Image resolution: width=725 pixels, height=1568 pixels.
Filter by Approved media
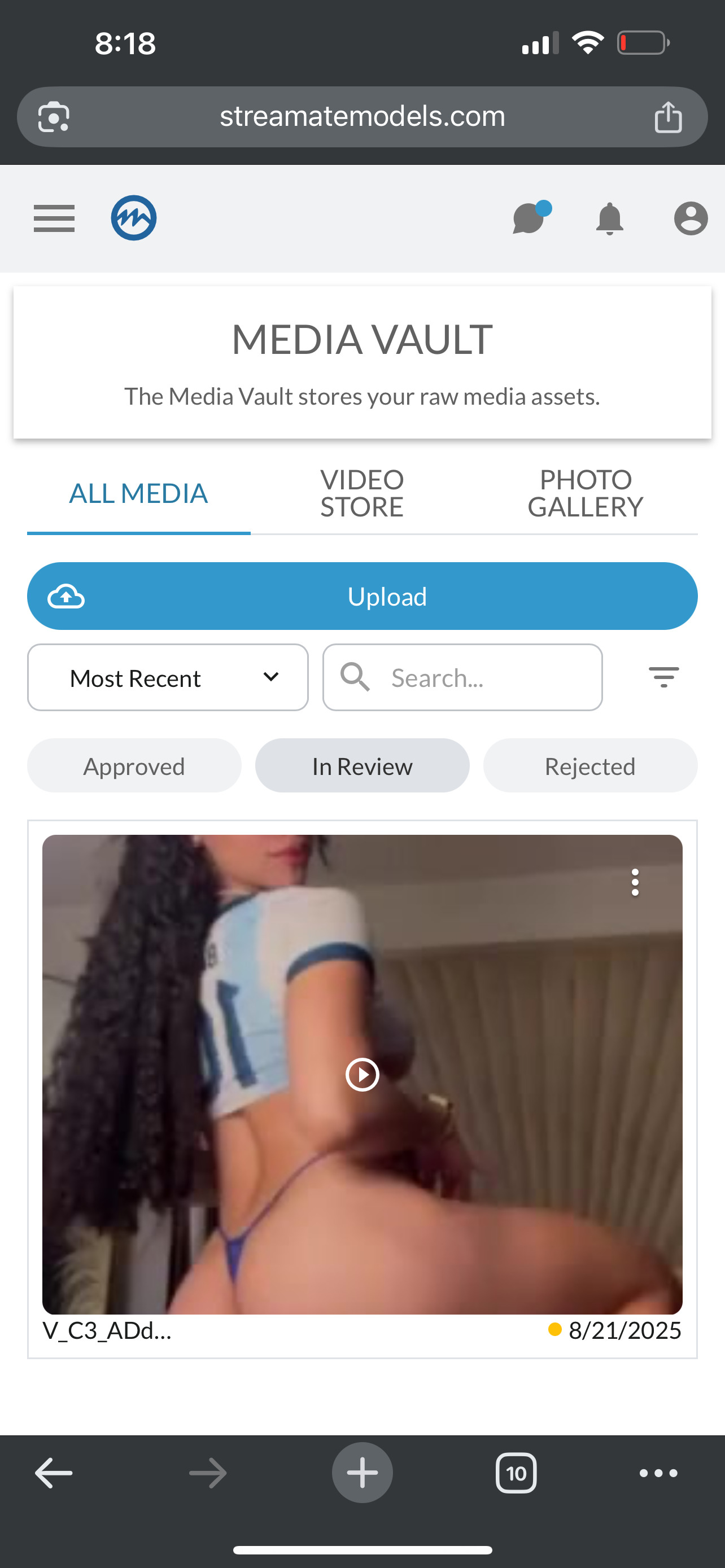point(134,767)
